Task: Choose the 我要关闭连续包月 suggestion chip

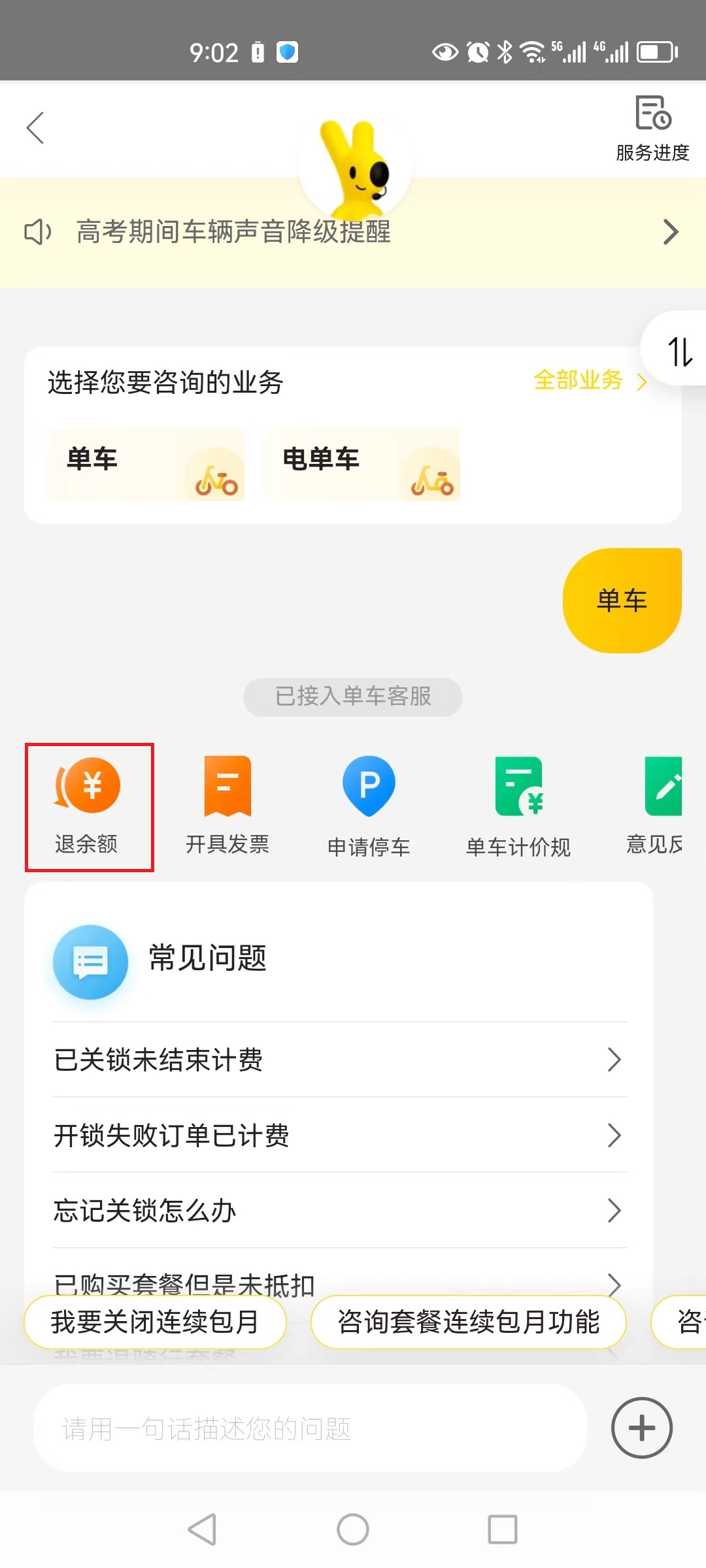Action: (x=155, y=1322)
